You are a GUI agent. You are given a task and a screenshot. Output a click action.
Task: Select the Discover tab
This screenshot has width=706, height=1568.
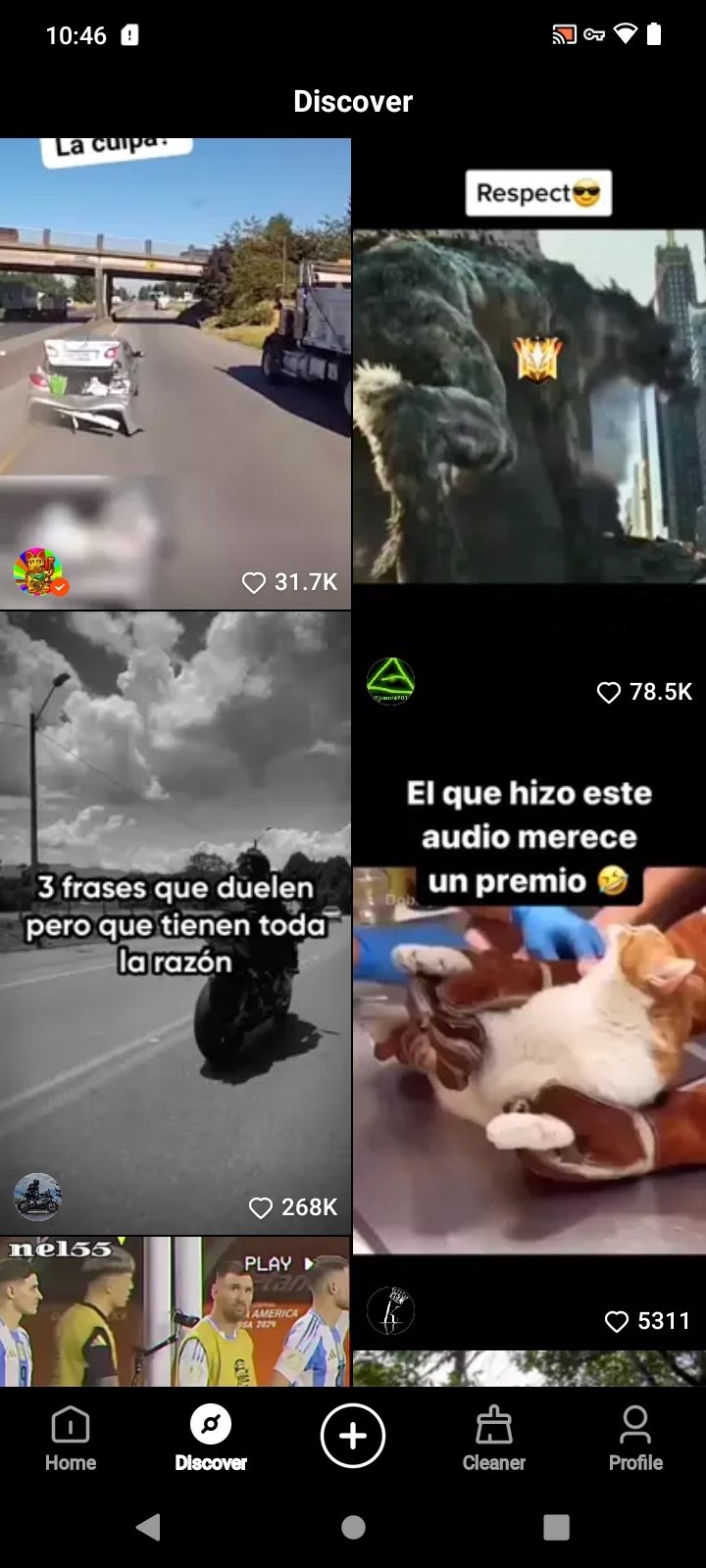click(x=211, y=1438)
